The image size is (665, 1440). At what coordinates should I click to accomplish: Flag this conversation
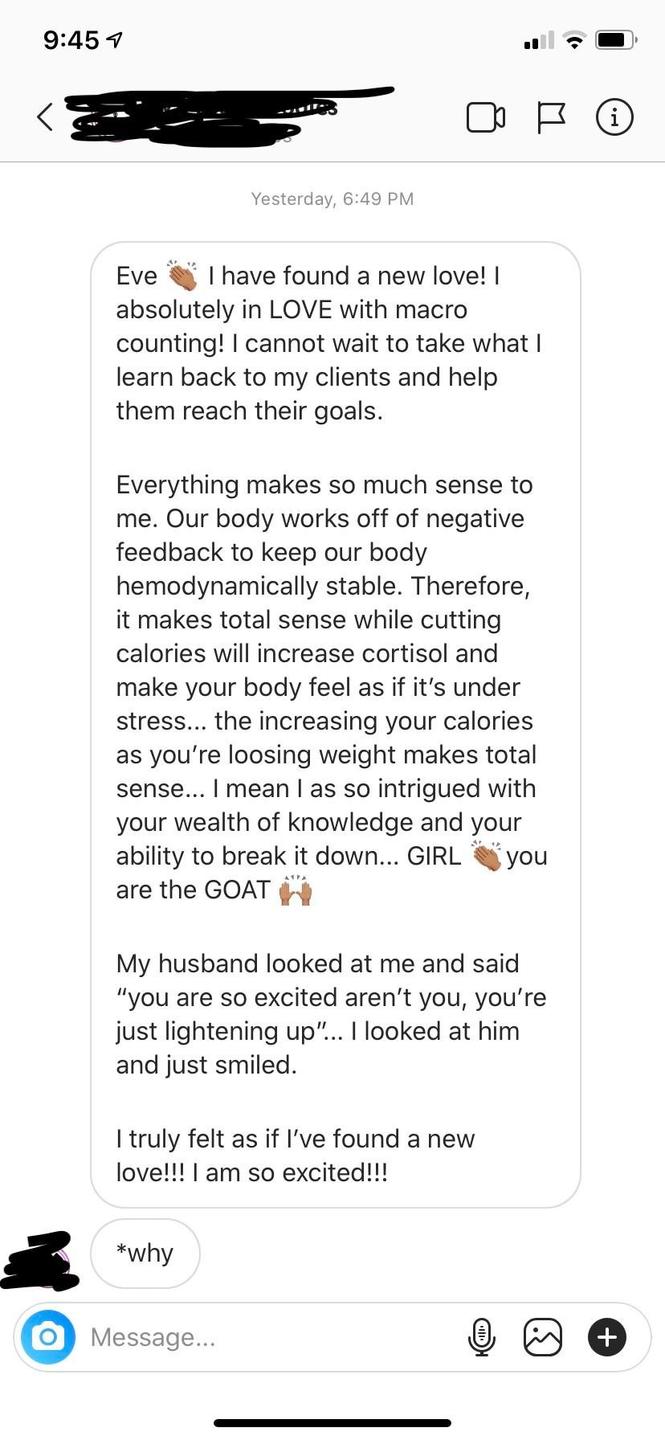[x=550, y=118]
